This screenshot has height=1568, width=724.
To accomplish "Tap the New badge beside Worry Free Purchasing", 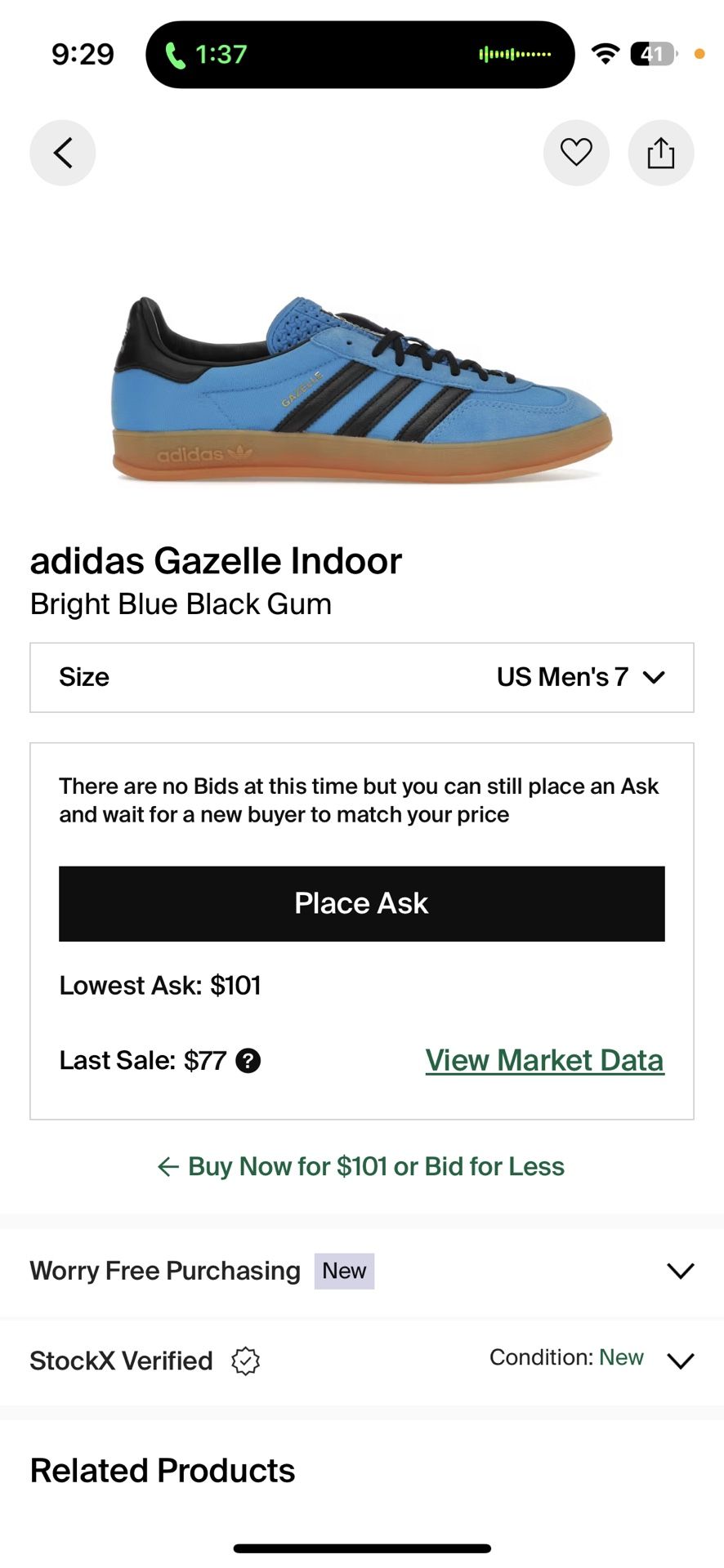I will [343, 1271].
